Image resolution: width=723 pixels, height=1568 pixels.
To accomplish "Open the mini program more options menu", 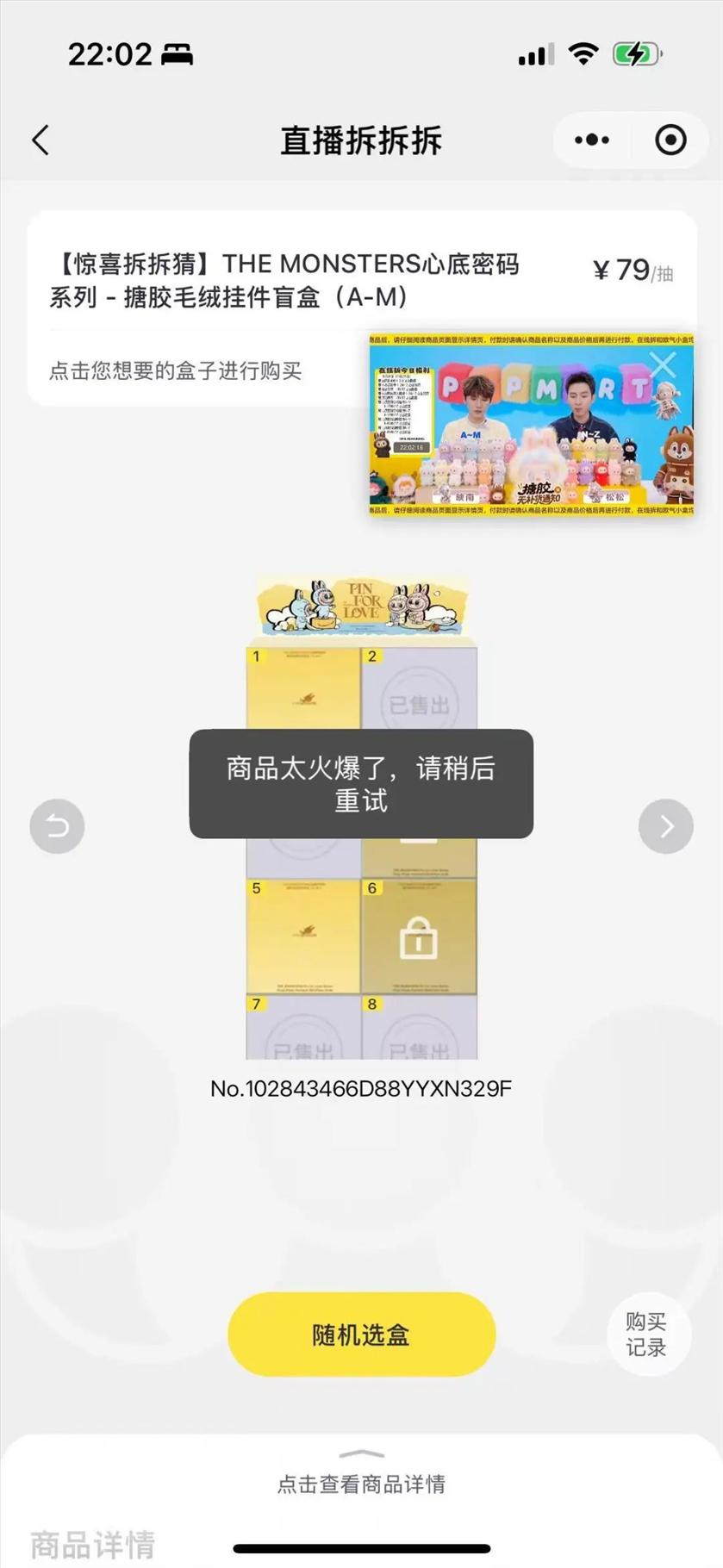I will 592,140.
